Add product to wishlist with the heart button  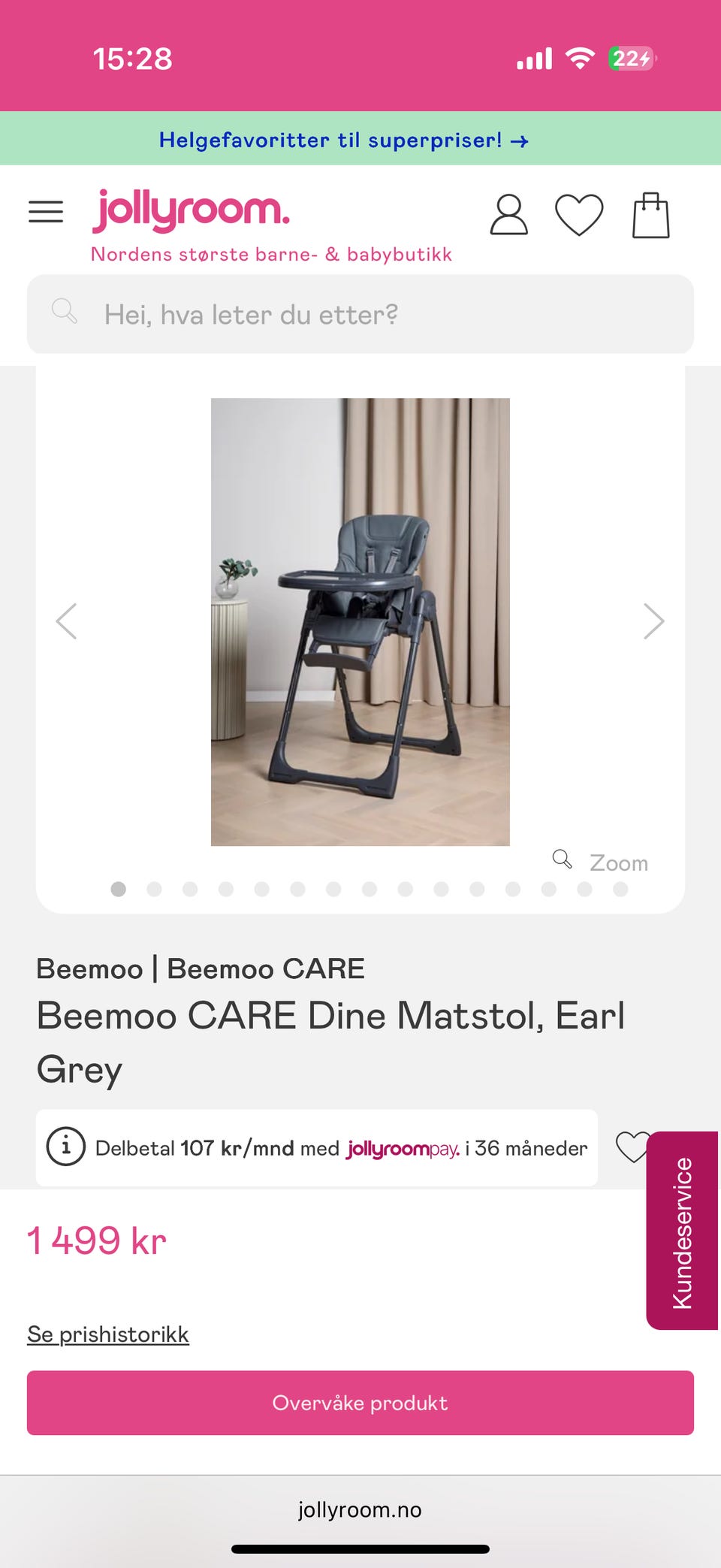coord(633,1147)
